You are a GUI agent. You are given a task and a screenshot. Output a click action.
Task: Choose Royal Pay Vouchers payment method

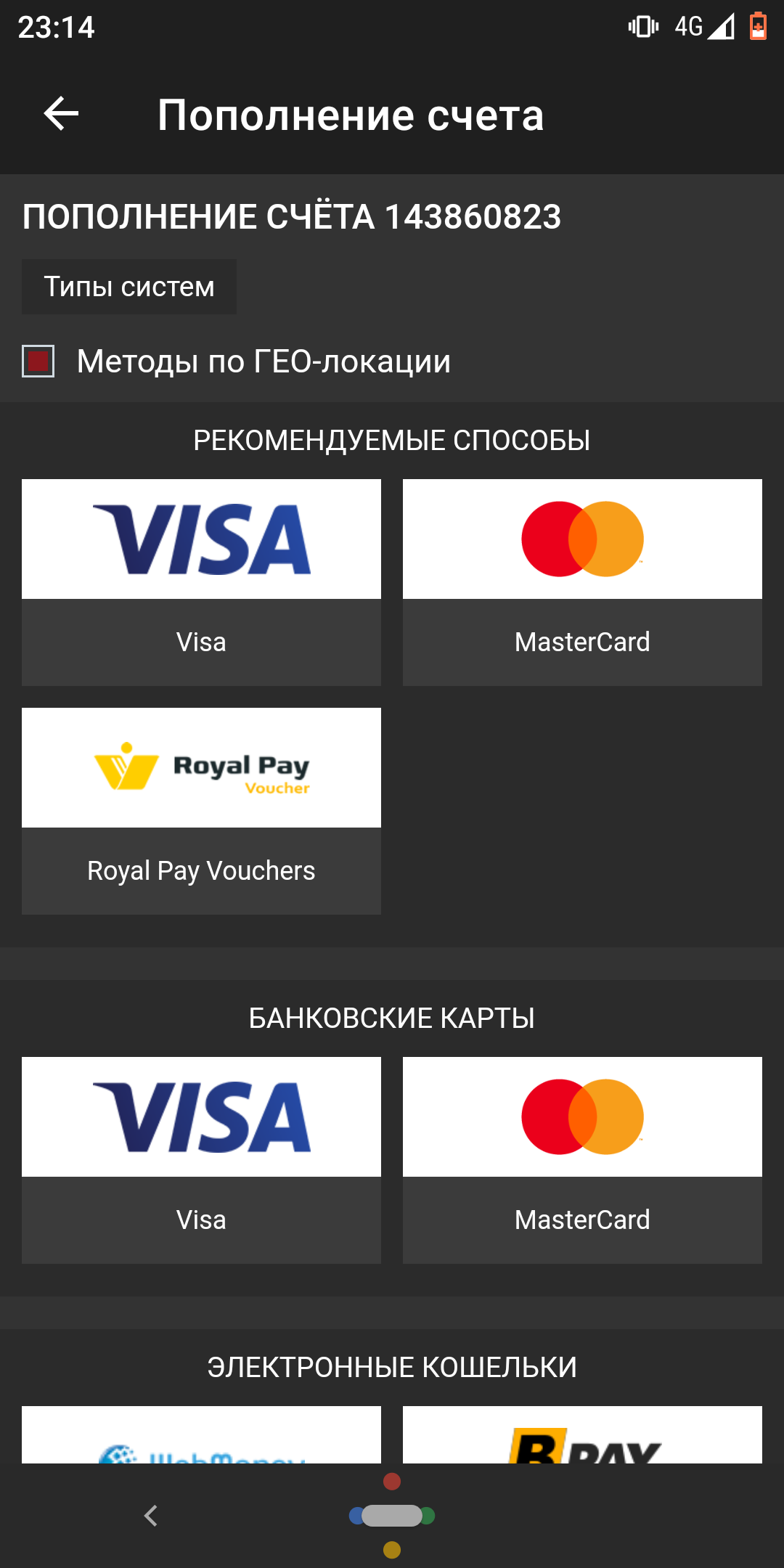tap(201, 811)
